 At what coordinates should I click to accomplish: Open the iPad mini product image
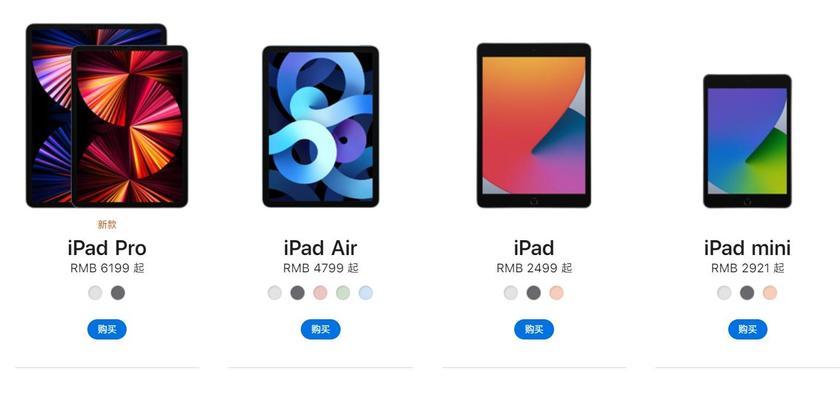coord(747,141)
